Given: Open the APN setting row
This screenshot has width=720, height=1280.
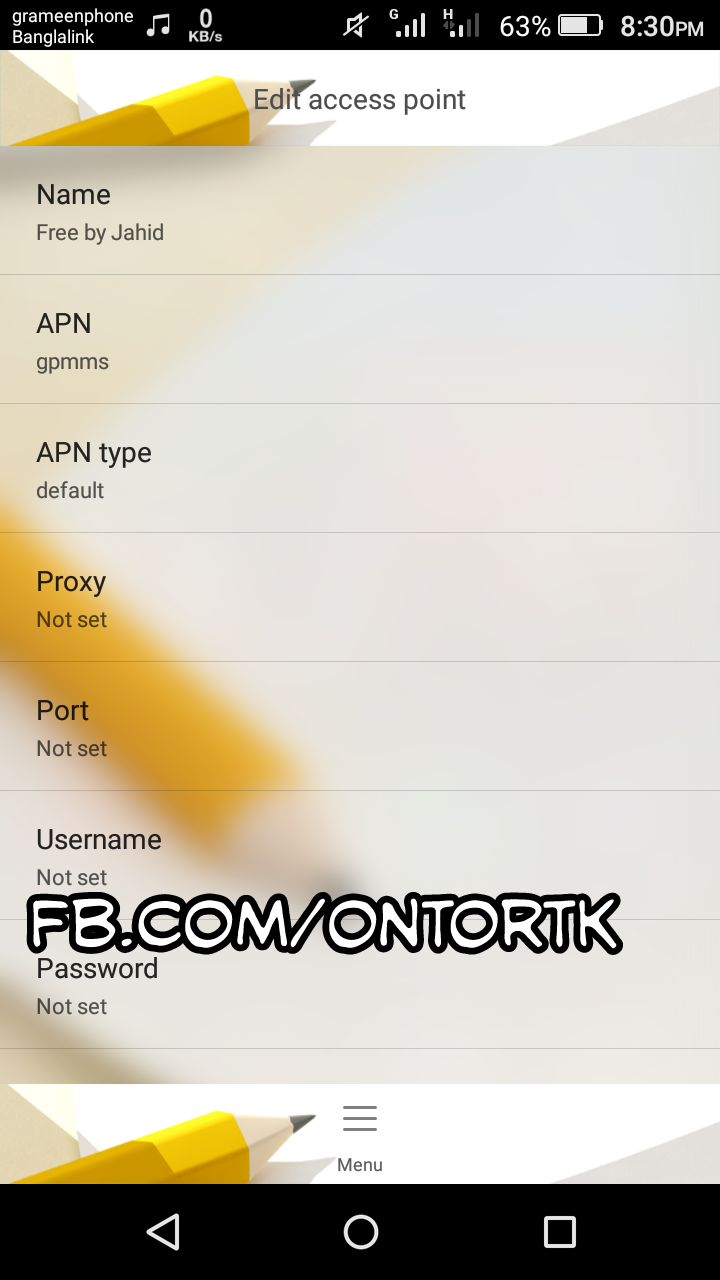Looking at the screenshot, I should click(x=360, y=341).
